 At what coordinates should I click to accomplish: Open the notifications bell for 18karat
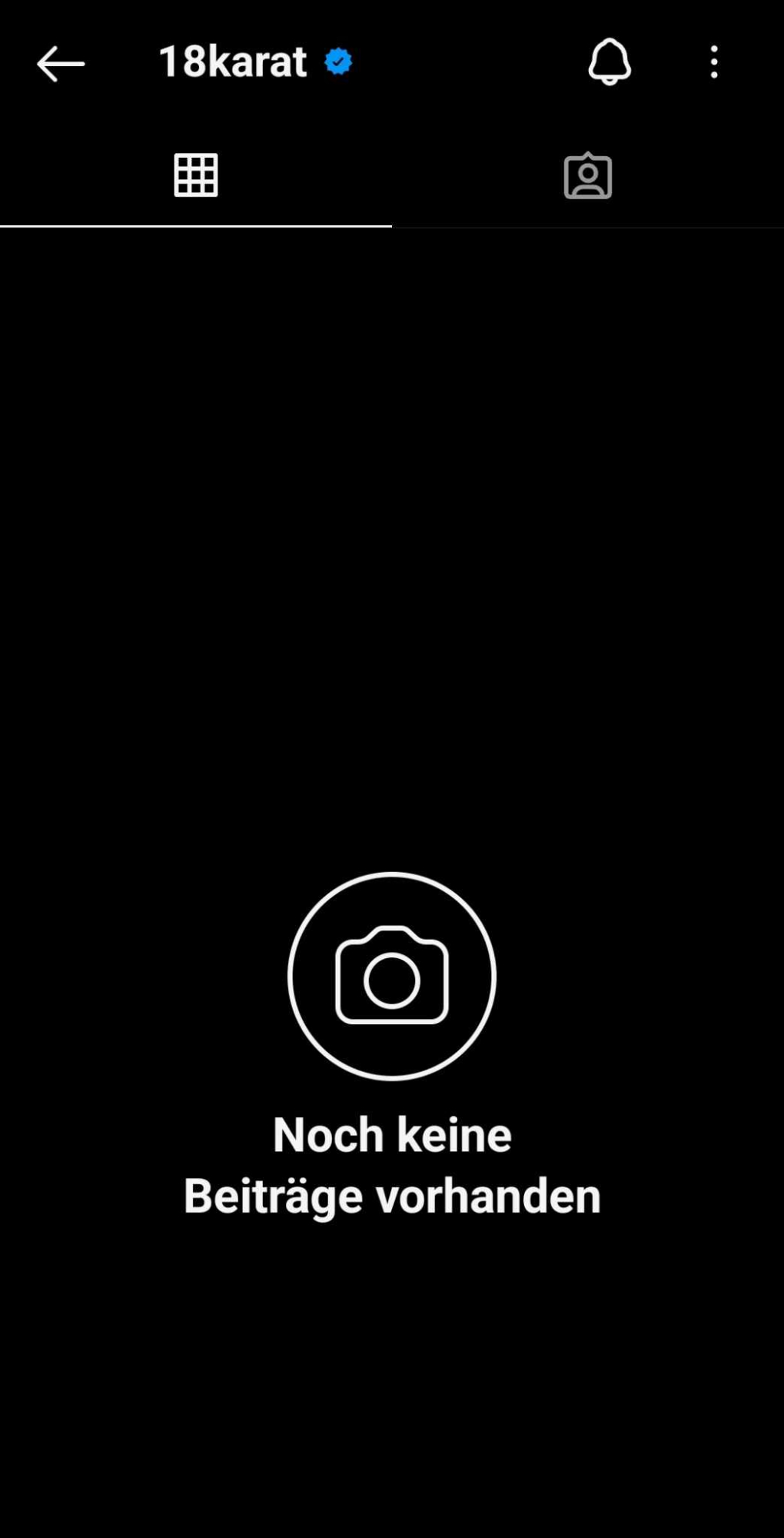pos(610,62)
